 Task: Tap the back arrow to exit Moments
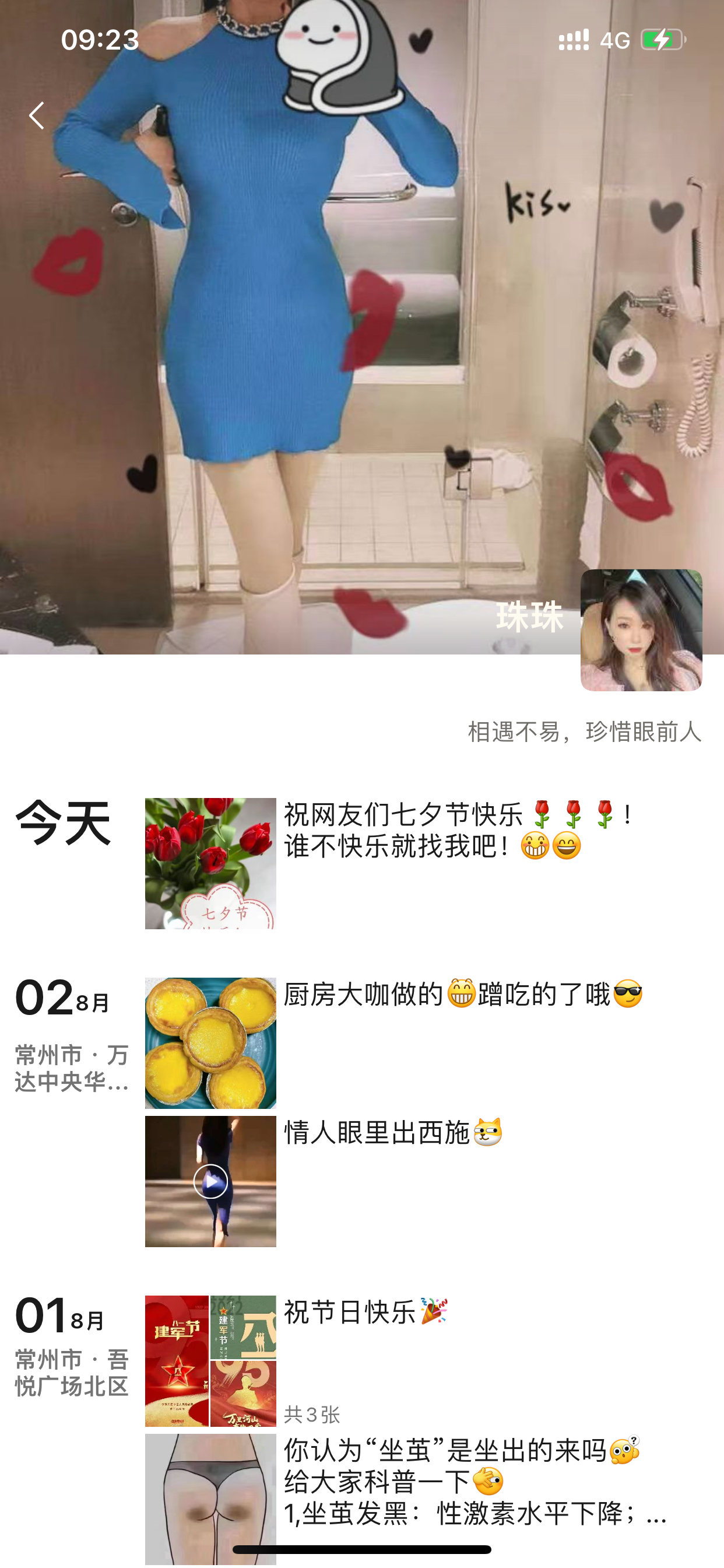click(38, 115)
